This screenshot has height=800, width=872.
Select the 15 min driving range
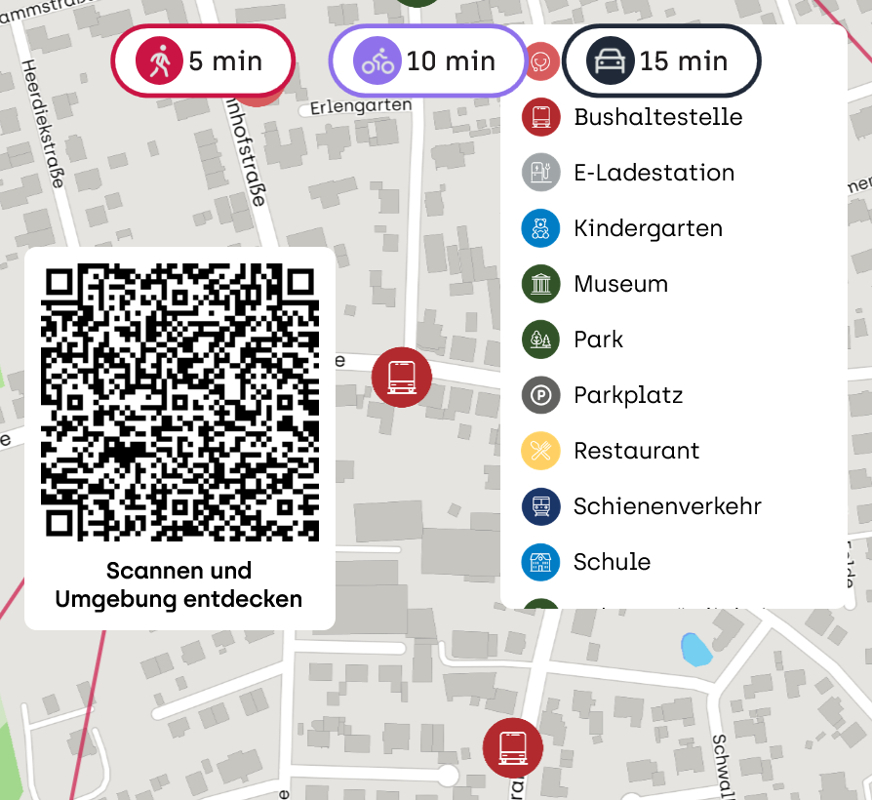click(x=661, y=61)
